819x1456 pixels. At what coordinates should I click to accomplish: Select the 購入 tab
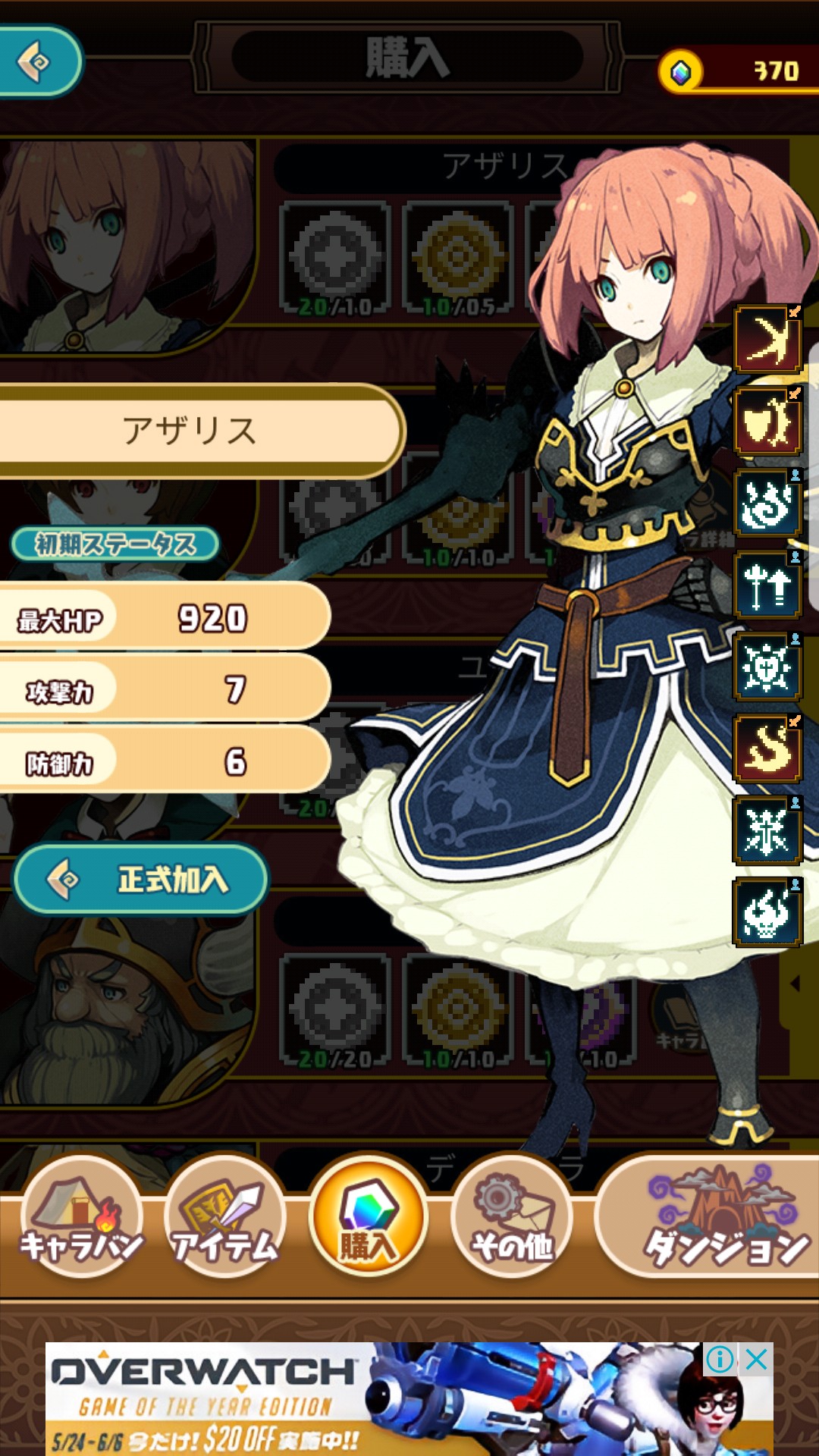coord(369,1218)
